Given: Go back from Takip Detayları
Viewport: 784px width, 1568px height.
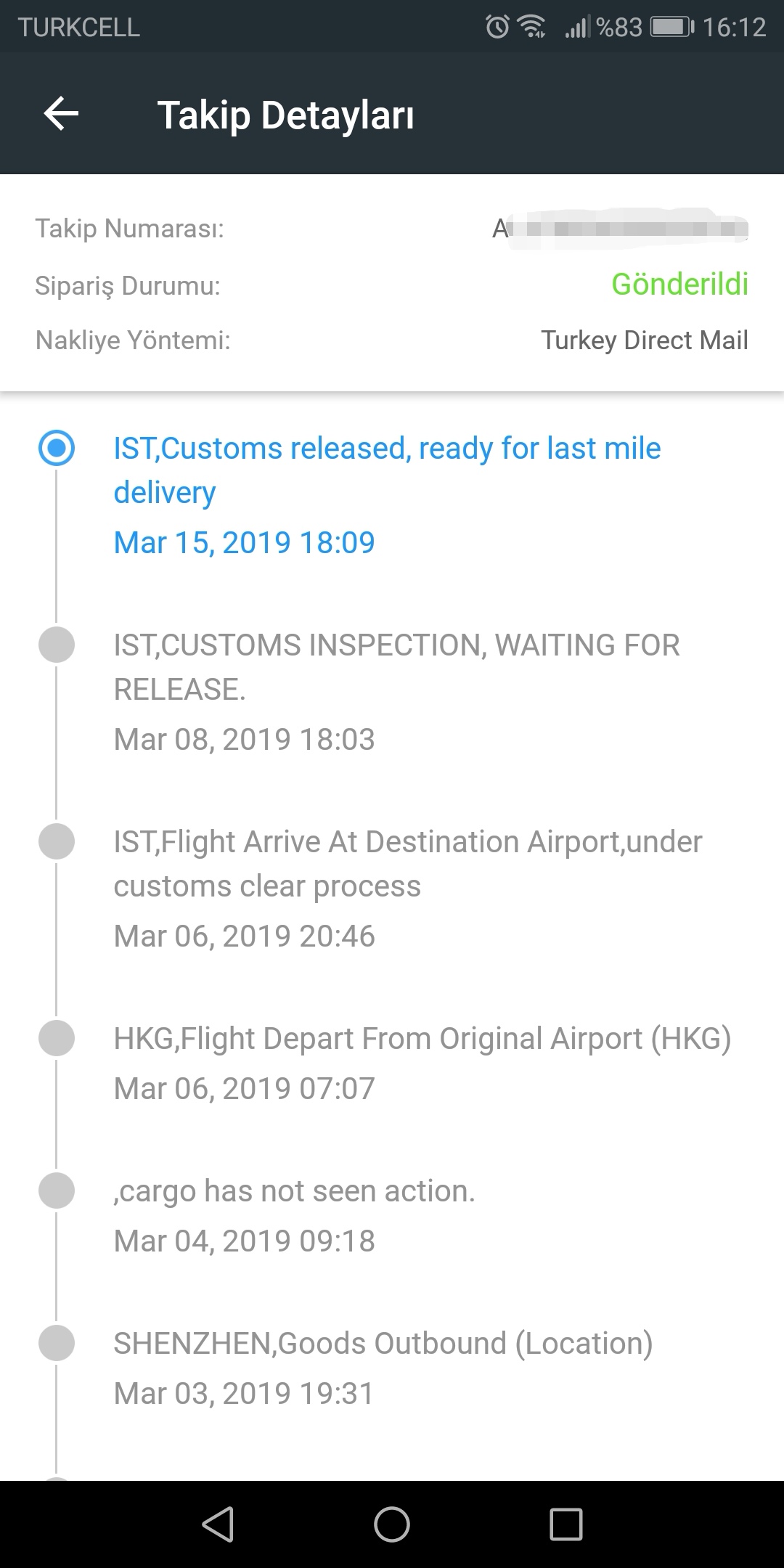Looking at the screenshot, I should [61, 114].
